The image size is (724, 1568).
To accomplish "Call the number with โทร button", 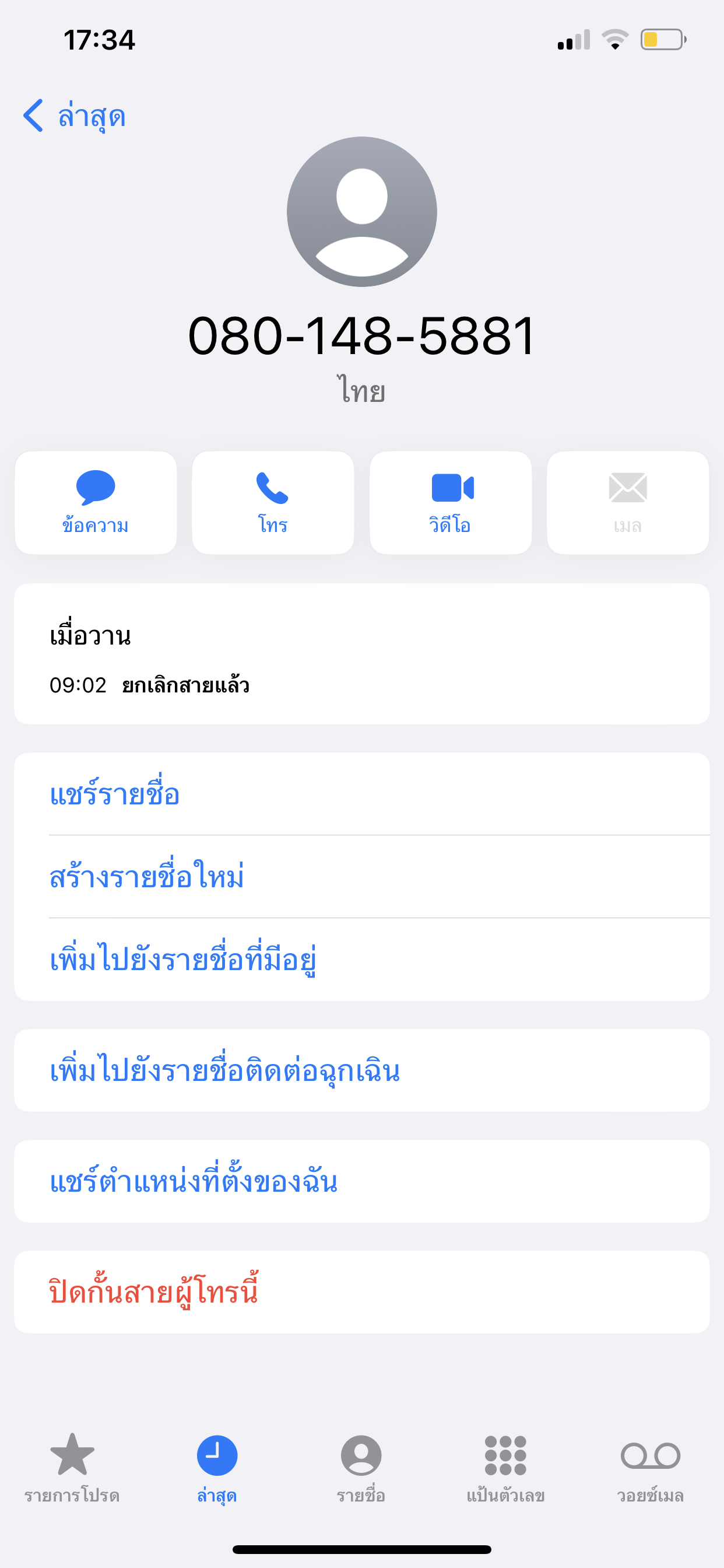I will [x=273, y=503].
